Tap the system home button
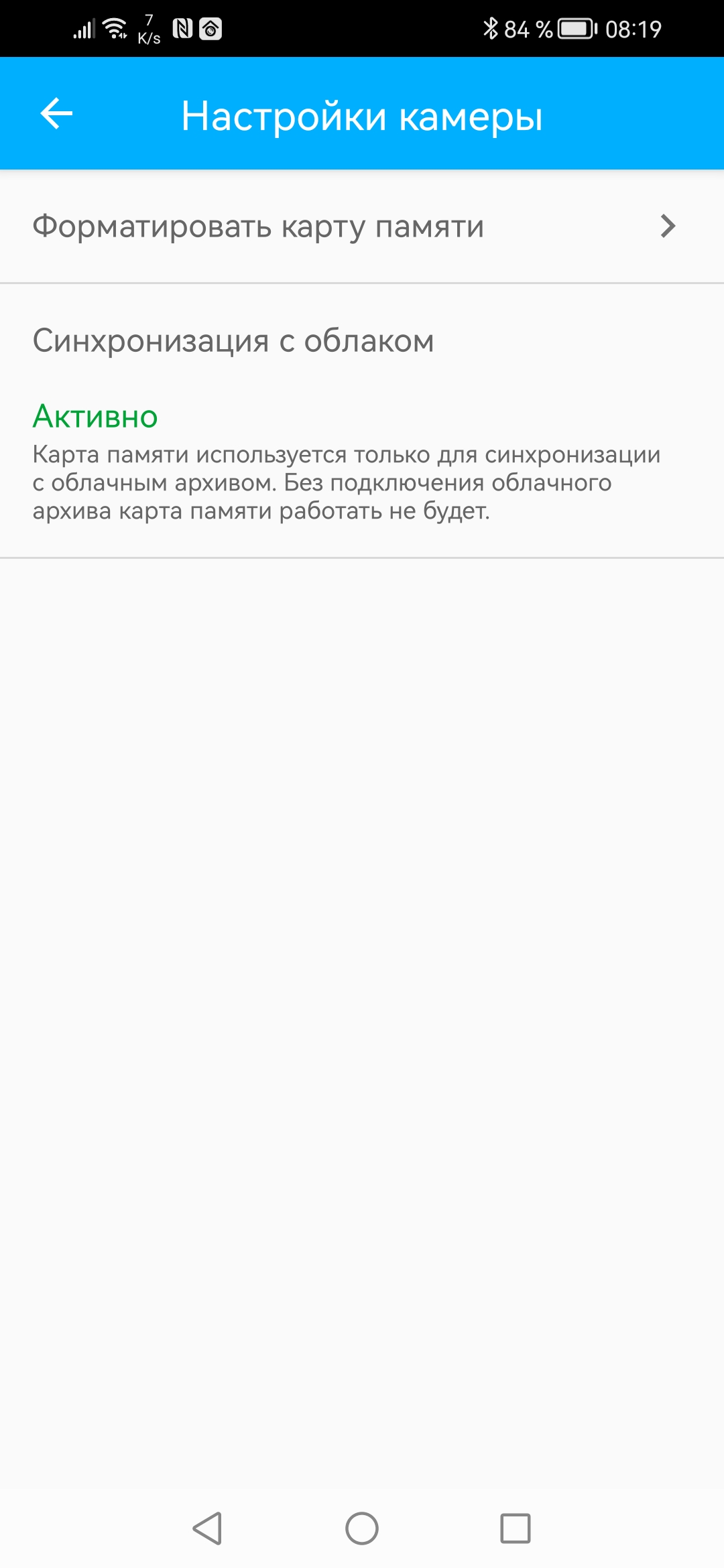This screenshot has height=1568, width=724. pos(362,1528)
